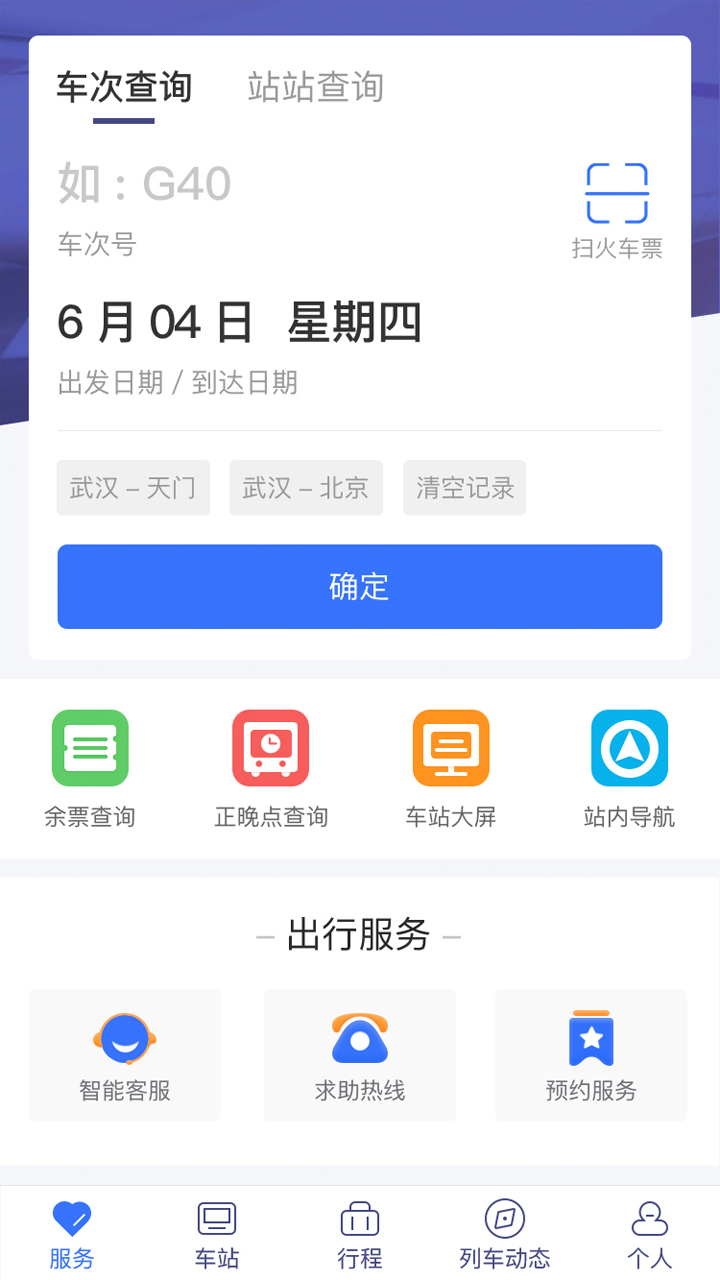
Task: Switch to the 站站查询 tab
Action: (x=316, y=88)
